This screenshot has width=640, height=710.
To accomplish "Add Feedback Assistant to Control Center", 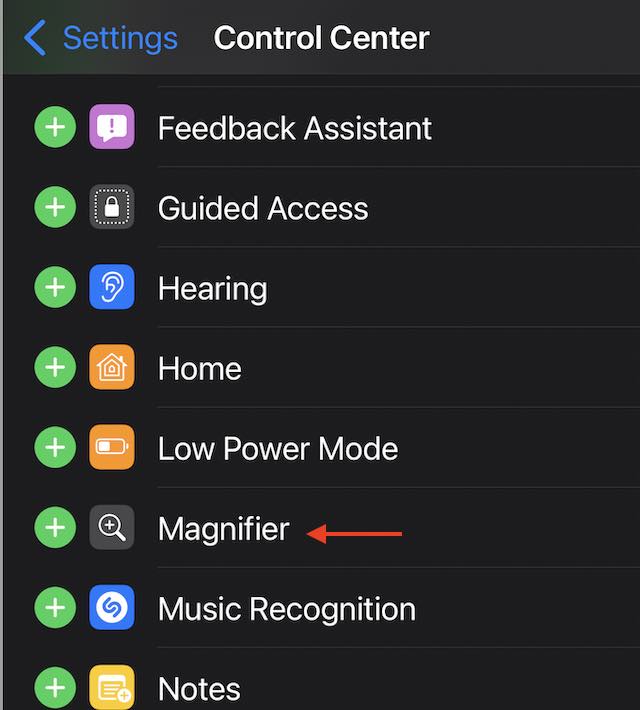I will pyautogui.click(x=55, y=128).
